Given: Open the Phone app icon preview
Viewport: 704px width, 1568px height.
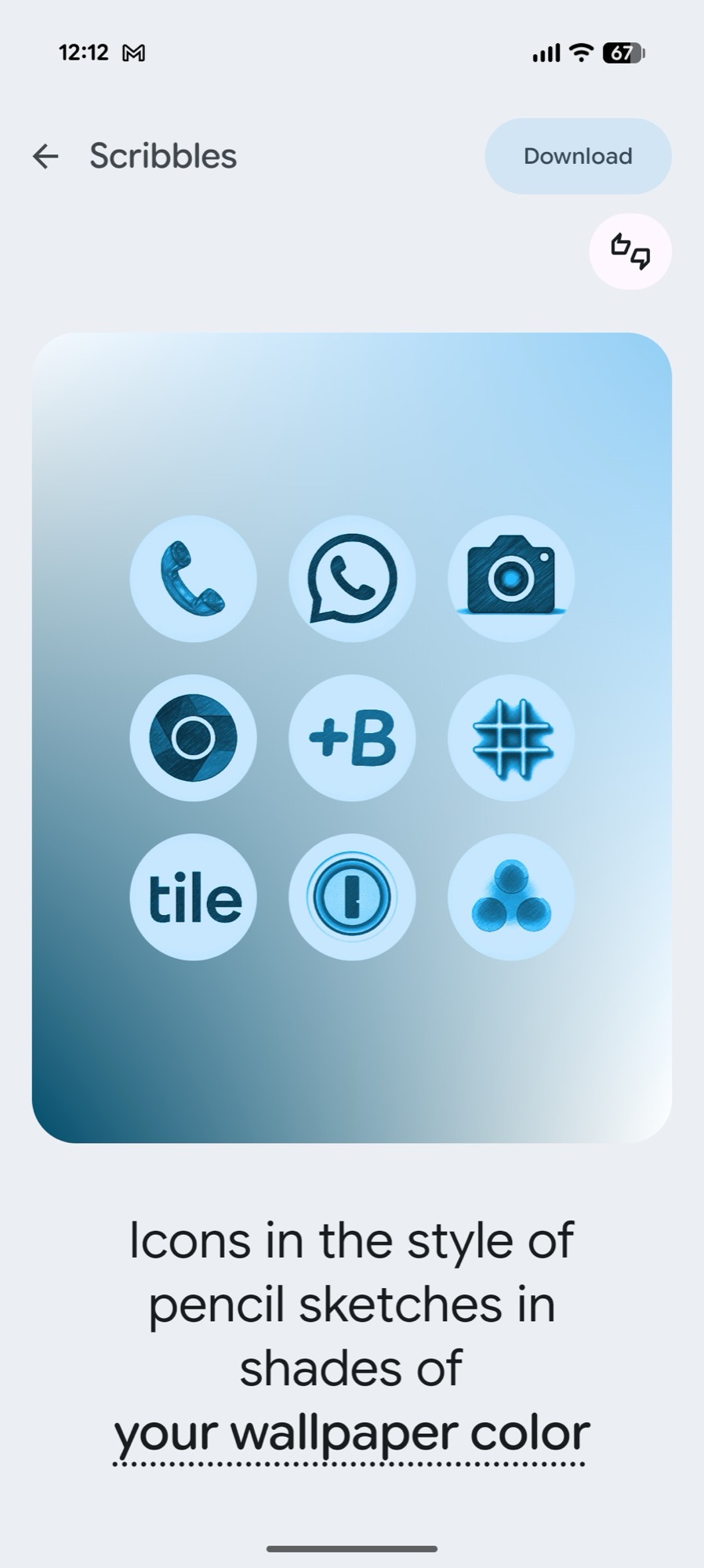Looking at the screenshot, I should (x=193, y=579).
